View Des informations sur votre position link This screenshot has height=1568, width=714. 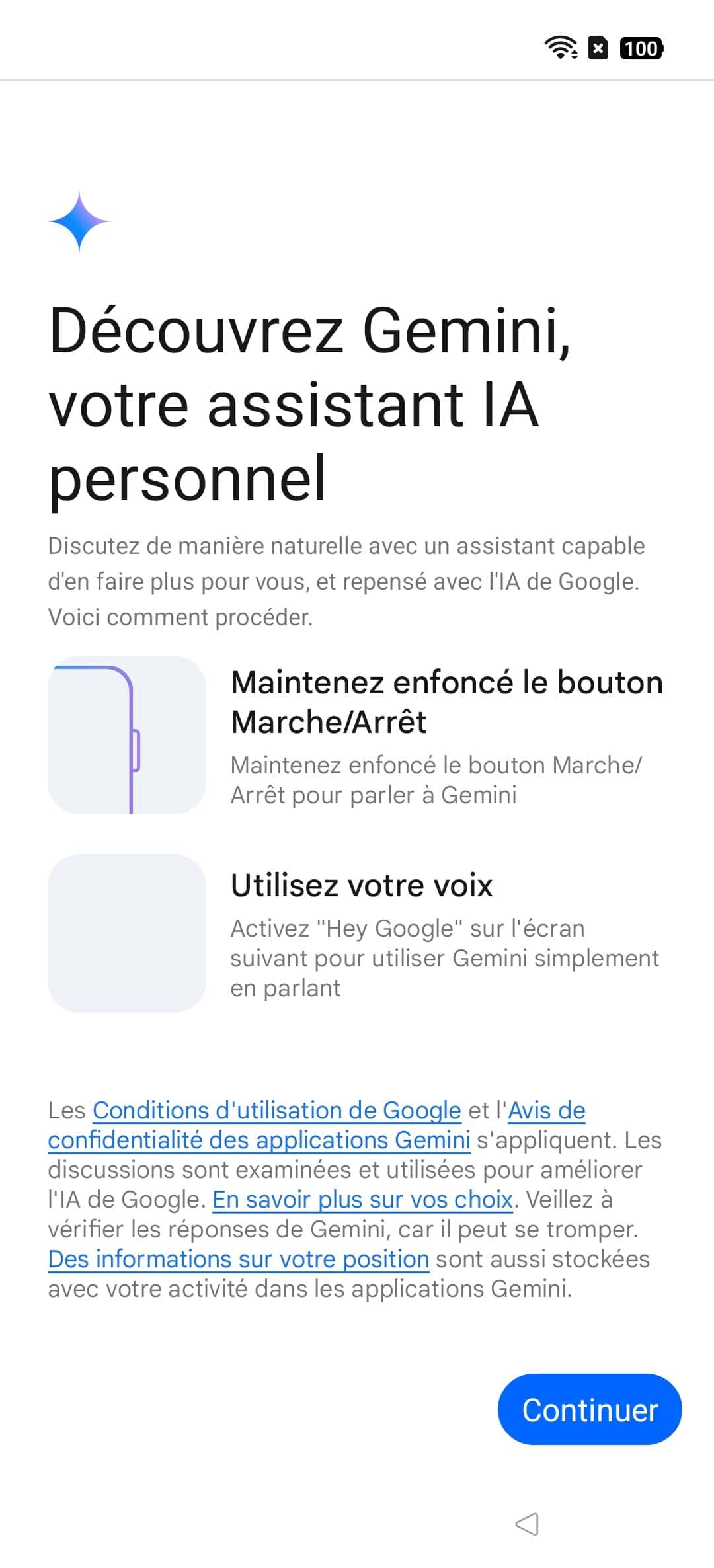(x=239, y=1259)
